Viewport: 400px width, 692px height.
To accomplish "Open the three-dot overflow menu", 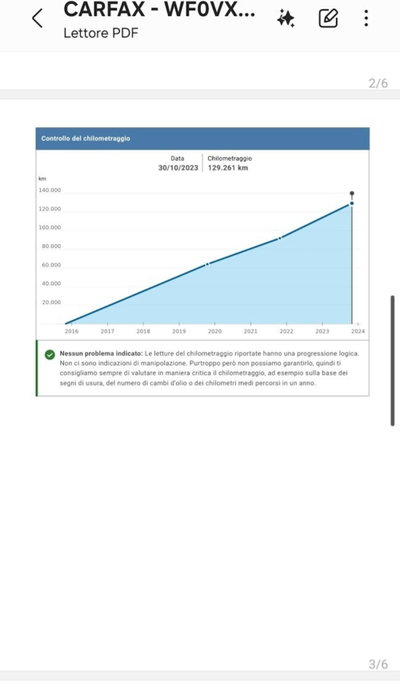I will click(x=366, y=19).
